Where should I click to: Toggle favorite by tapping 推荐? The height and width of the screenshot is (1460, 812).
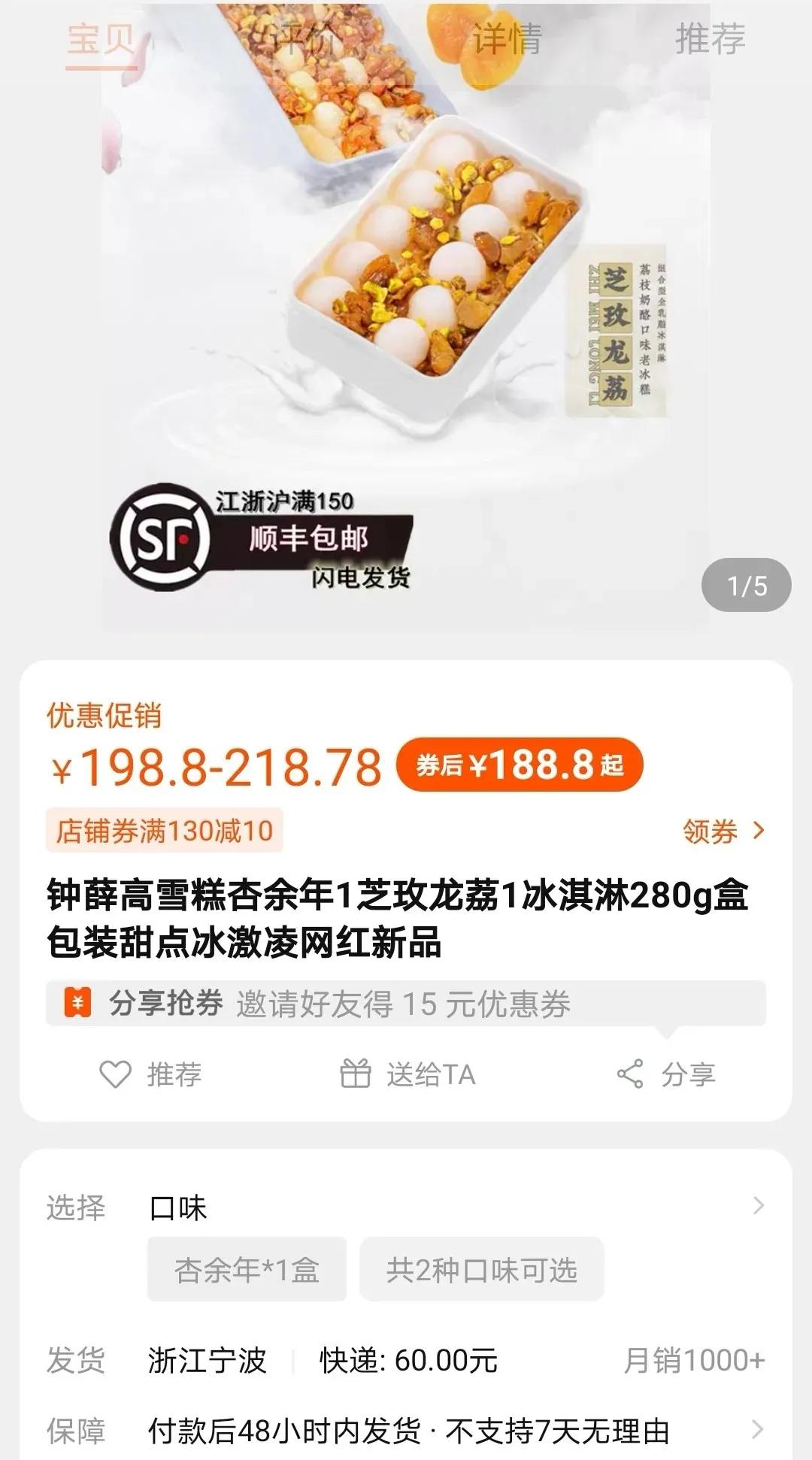click(x=147, y=1075)
